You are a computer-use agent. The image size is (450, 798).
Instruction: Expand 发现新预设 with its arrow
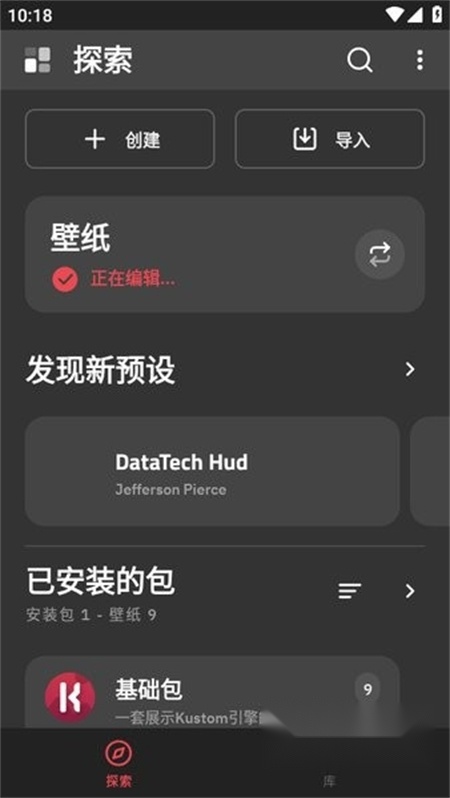point(410,369)
